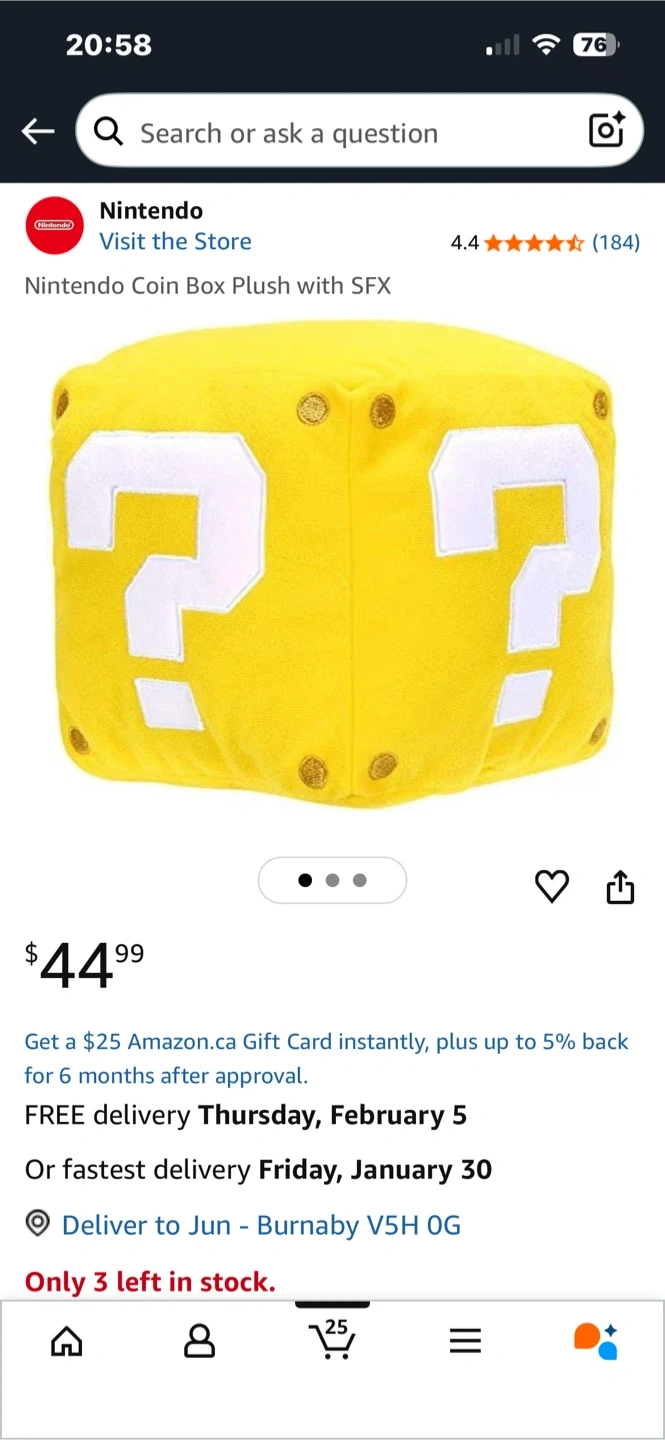The width and height of the screenshot is (665, 1440).
Task: Open the 184 customer ratings
Action: coord(615,242)
